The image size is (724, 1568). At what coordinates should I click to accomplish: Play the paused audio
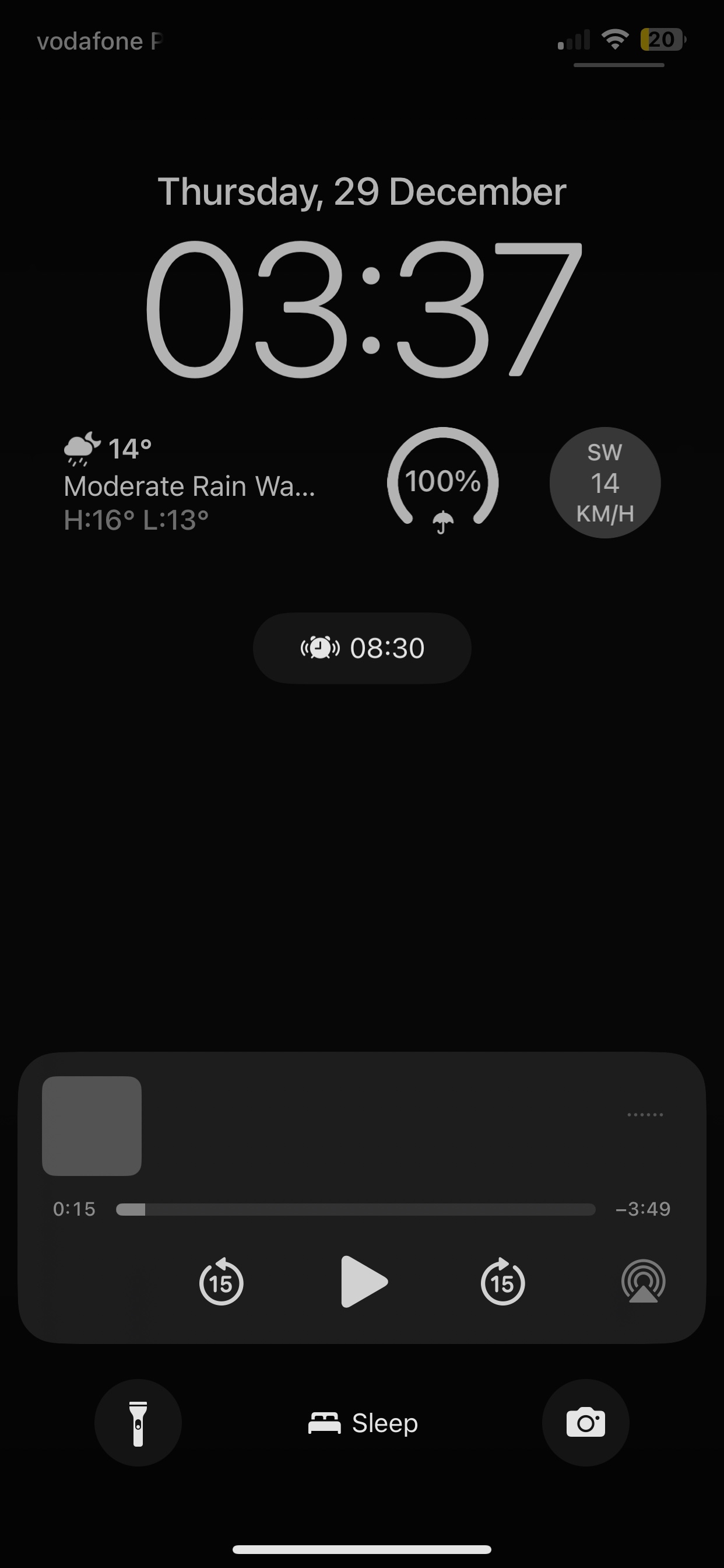[x=363, y=1282]
